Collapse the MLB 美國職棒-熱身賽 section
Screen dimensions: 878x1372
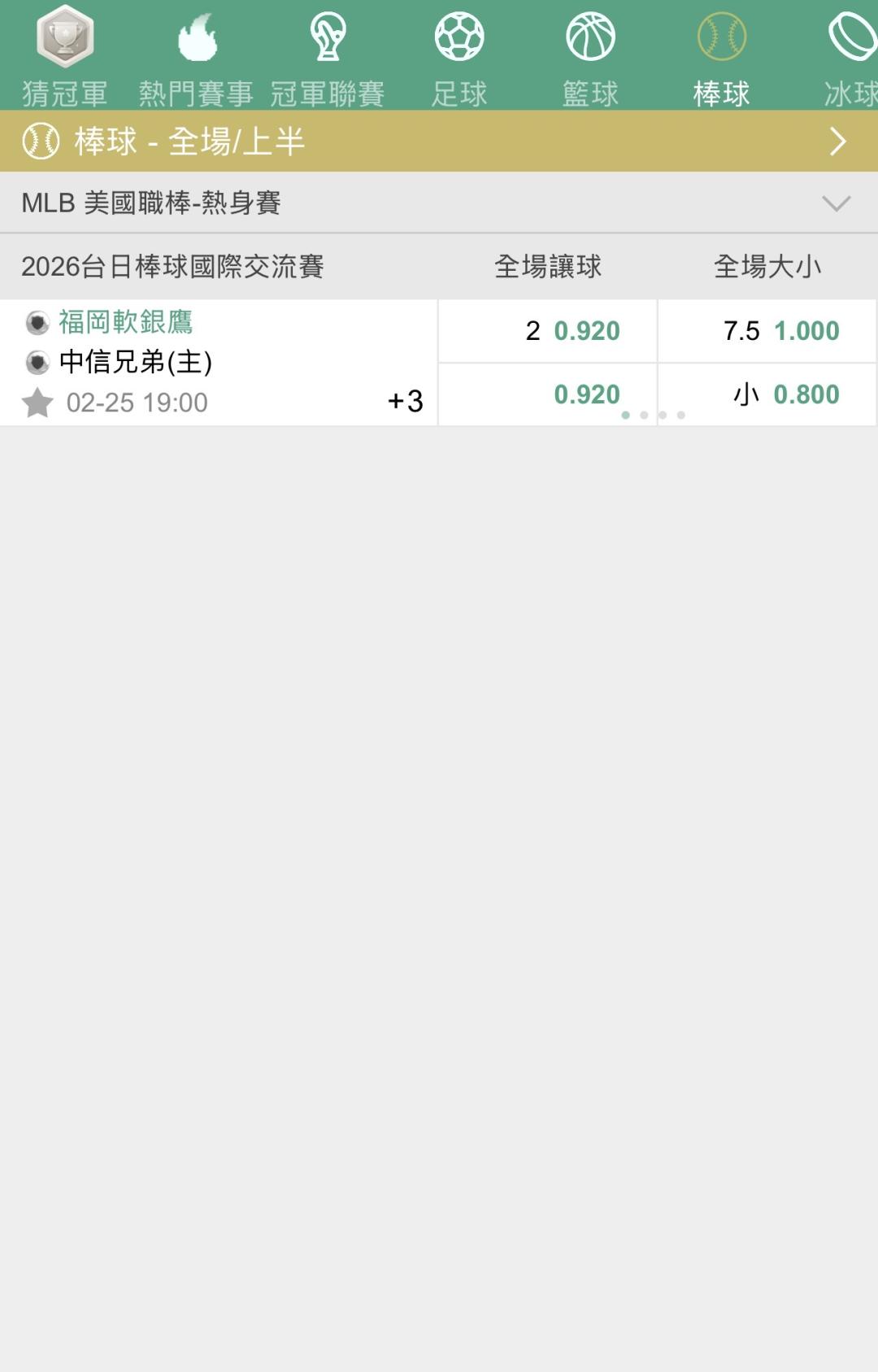pyautogui.click(x=836, y=203)
